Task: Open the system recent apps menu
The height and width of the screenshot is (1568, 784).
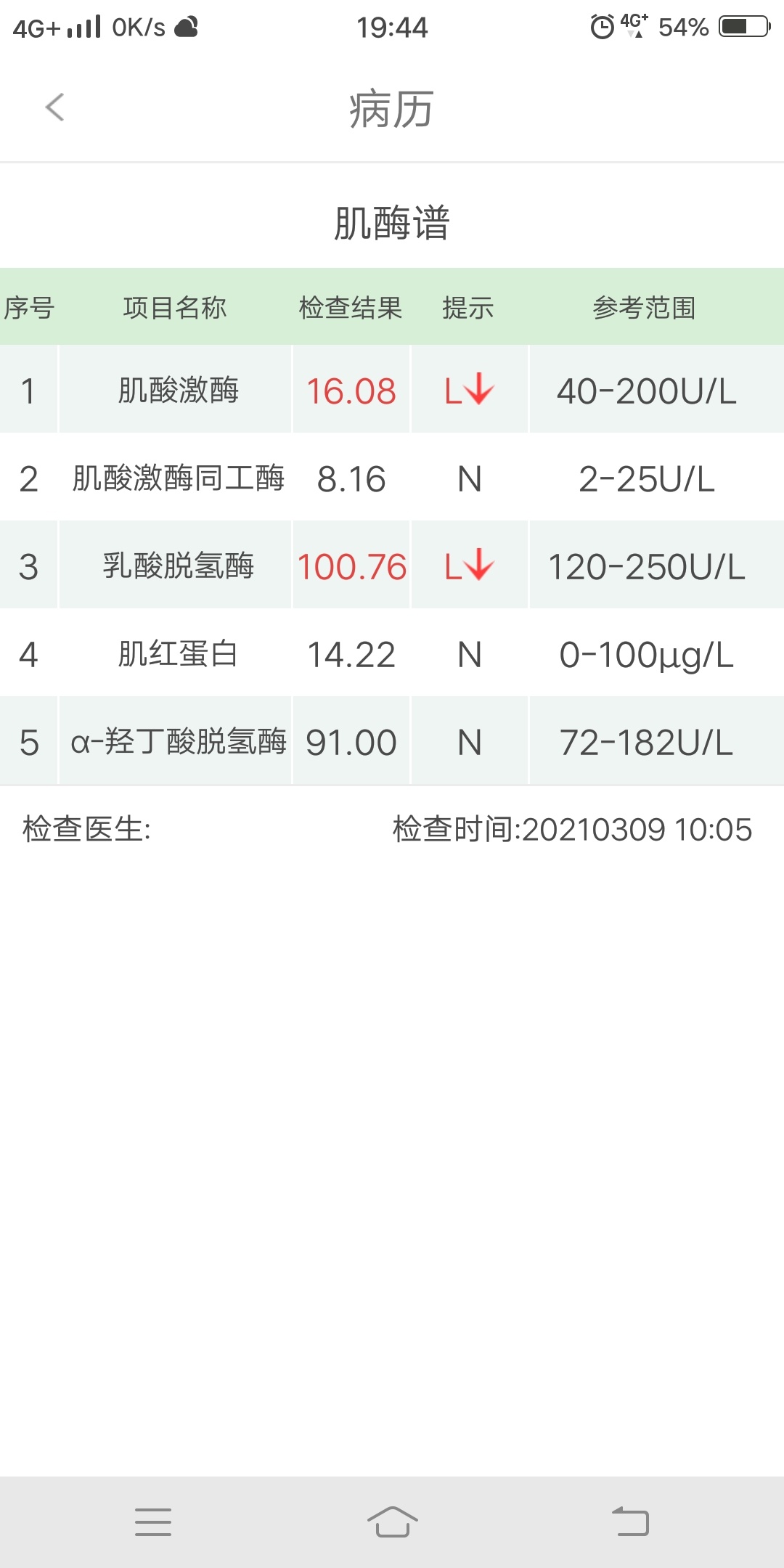Action: pos(153,1522)
